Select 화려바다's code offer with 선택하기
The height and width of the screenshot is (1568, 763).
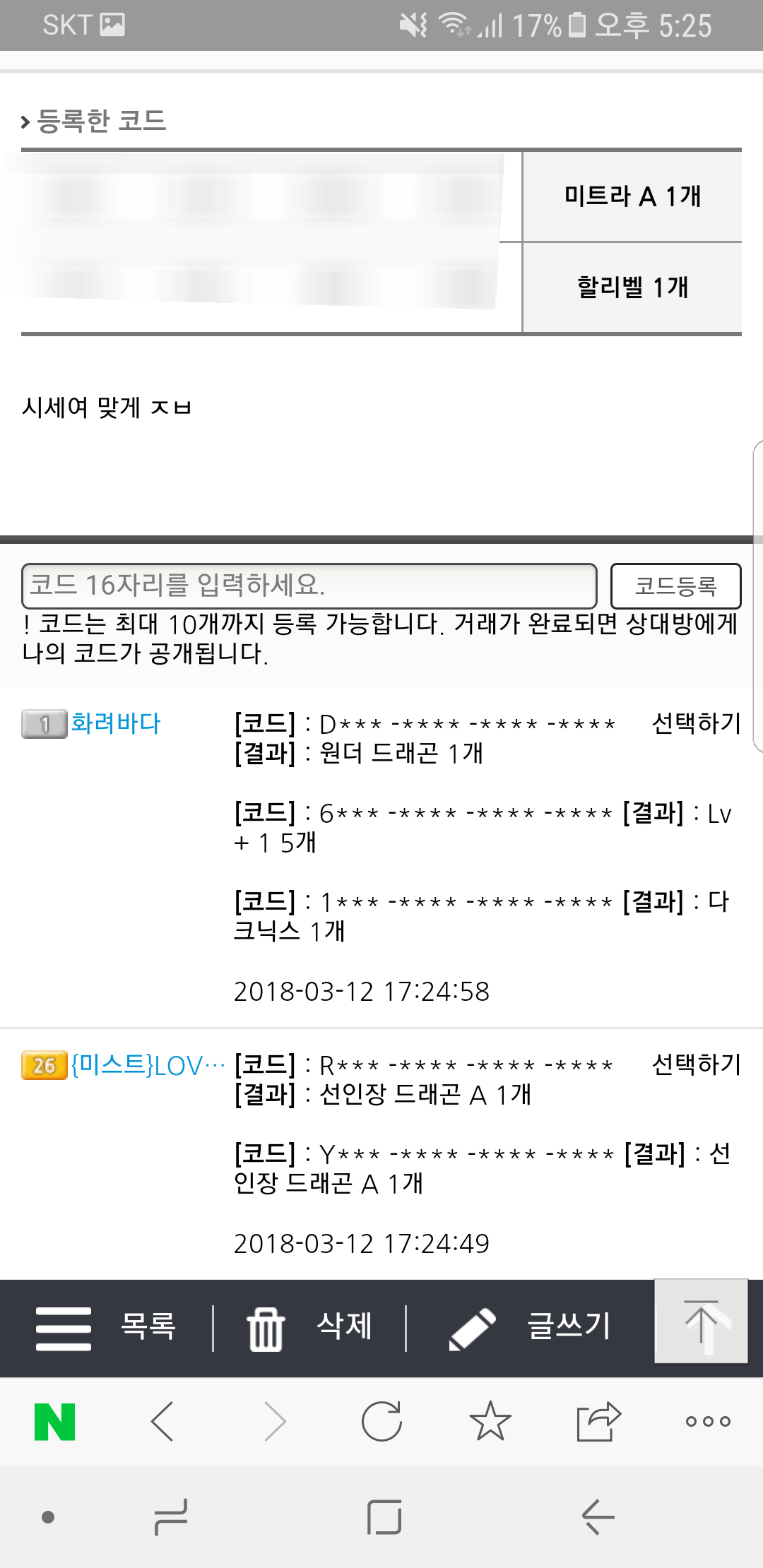(x=696, y=723)
